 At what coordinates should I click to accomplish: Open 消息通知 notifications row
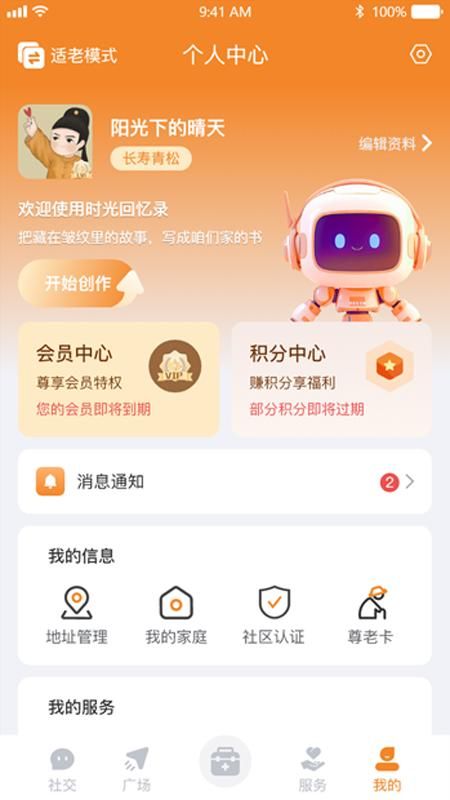225,482
